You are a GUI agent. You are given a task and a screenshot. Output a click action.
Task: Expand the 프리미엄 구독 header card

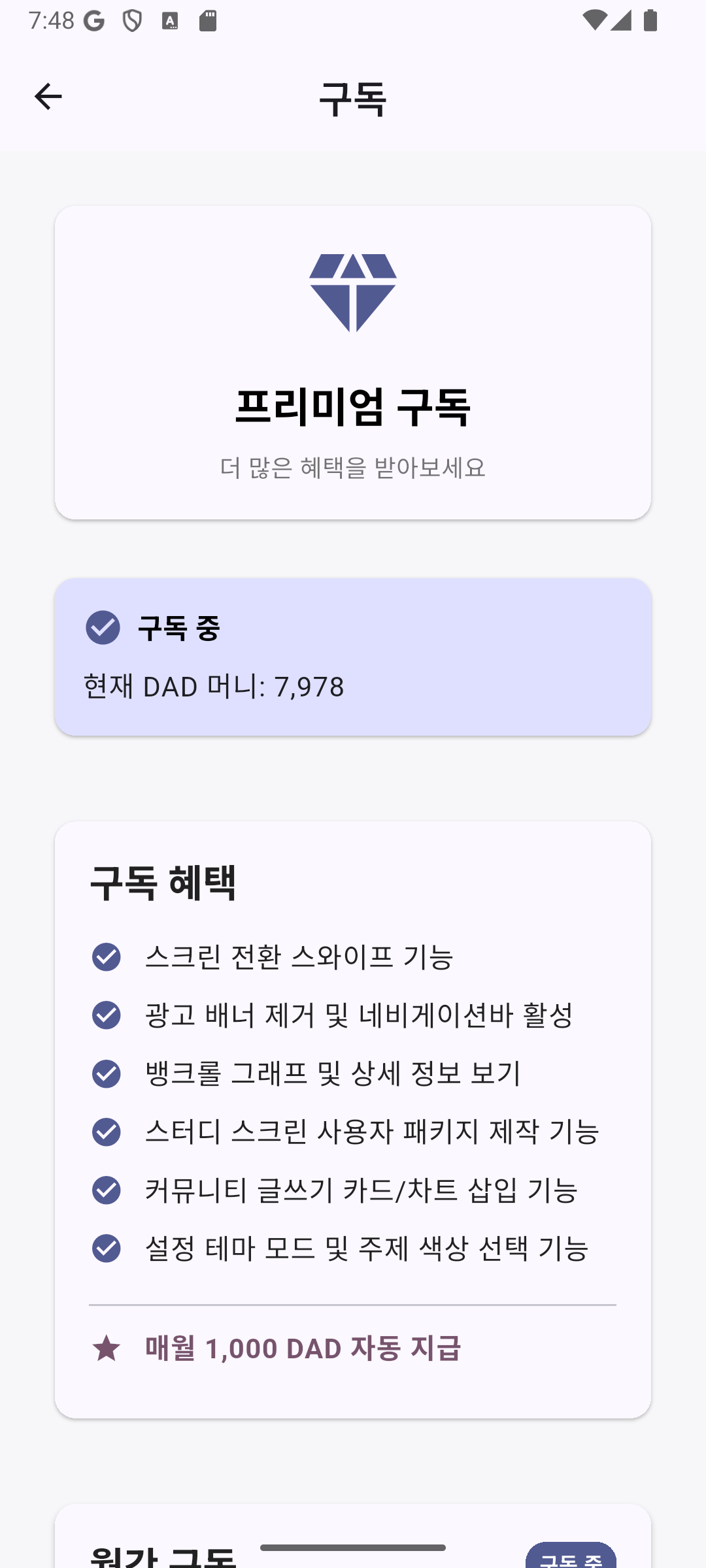353,361
